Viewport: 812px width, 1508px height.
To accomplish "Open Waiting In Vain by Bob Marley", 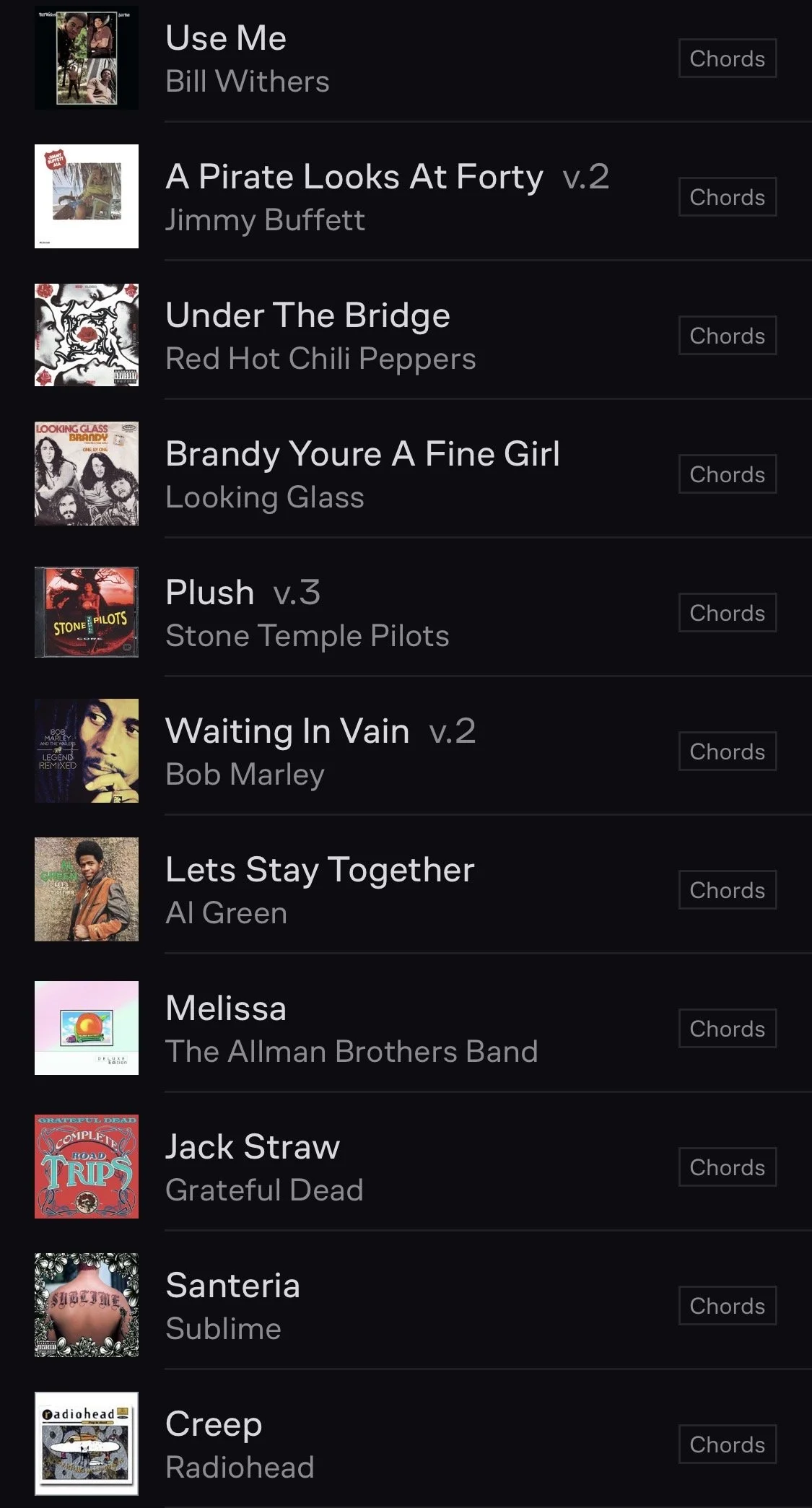I will pos(287,732).
